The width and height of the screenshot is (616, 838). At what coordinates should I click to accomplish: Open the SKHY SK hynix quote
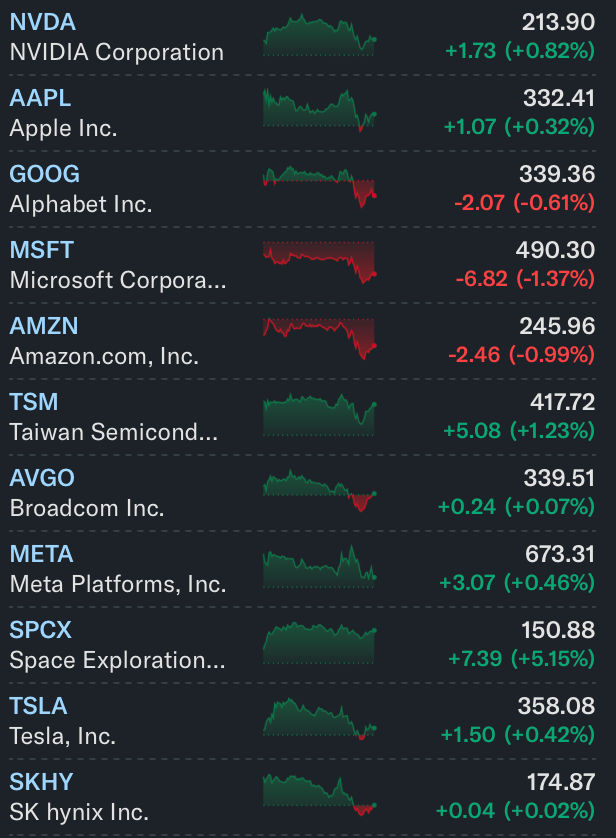click(x=308, y=797)
